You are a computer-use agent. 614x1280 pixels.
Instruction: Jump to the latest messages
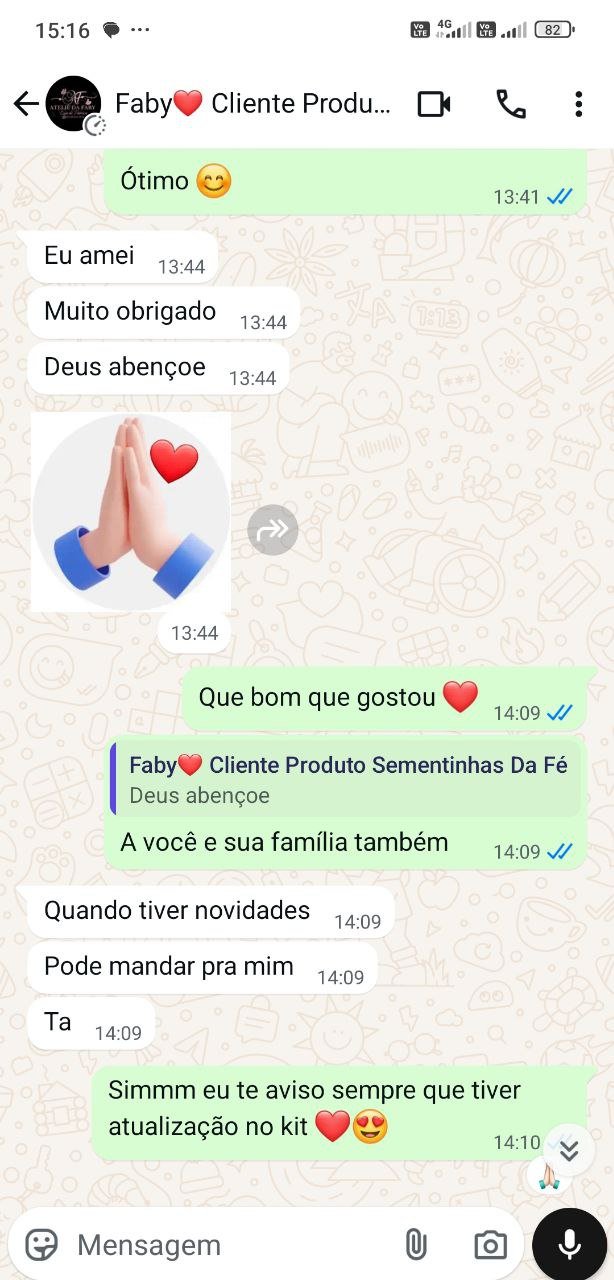(x=569, y=1149)
